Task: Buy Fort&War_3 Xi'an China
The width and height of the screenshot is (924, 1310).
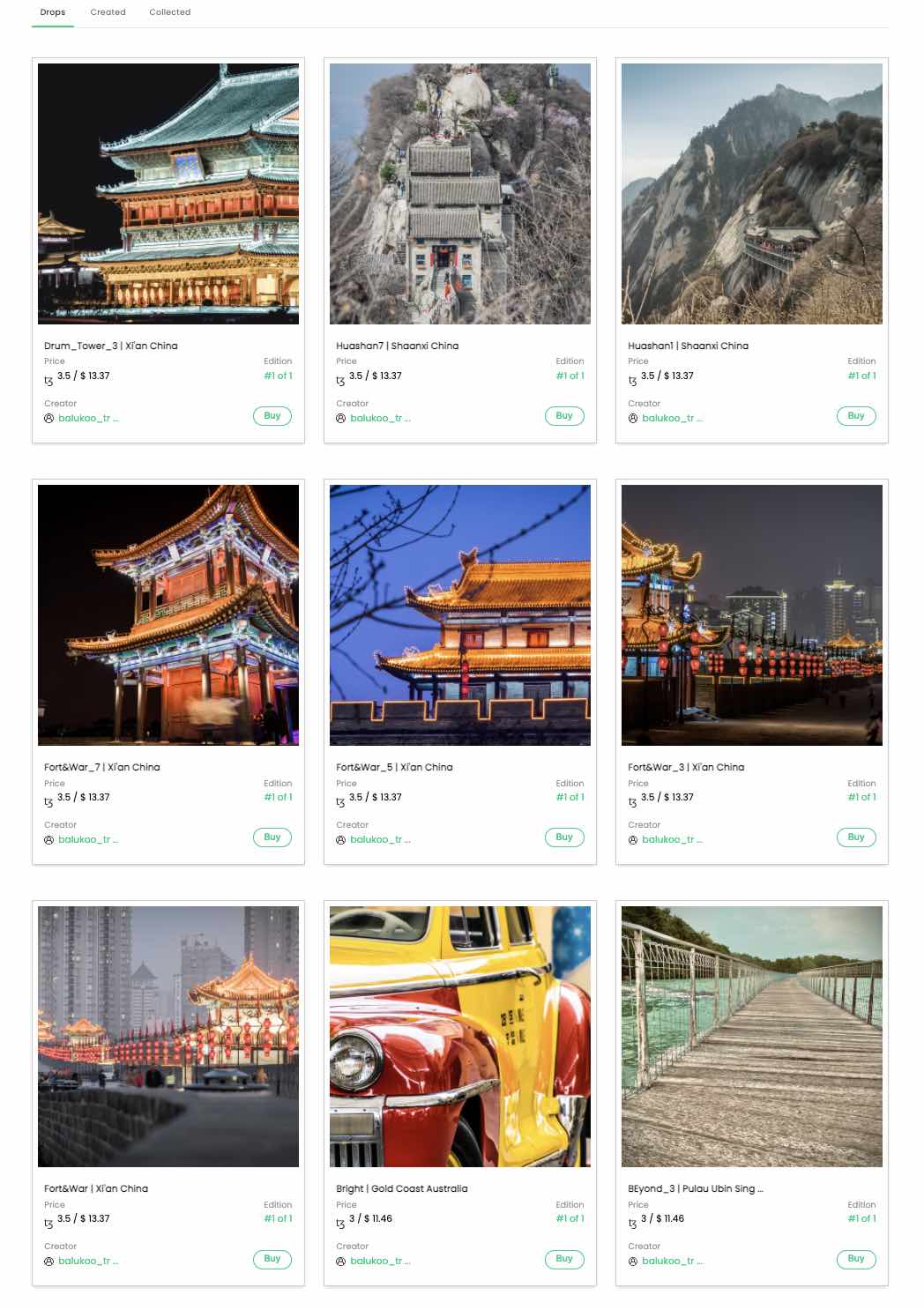Action: coord(856,837)
